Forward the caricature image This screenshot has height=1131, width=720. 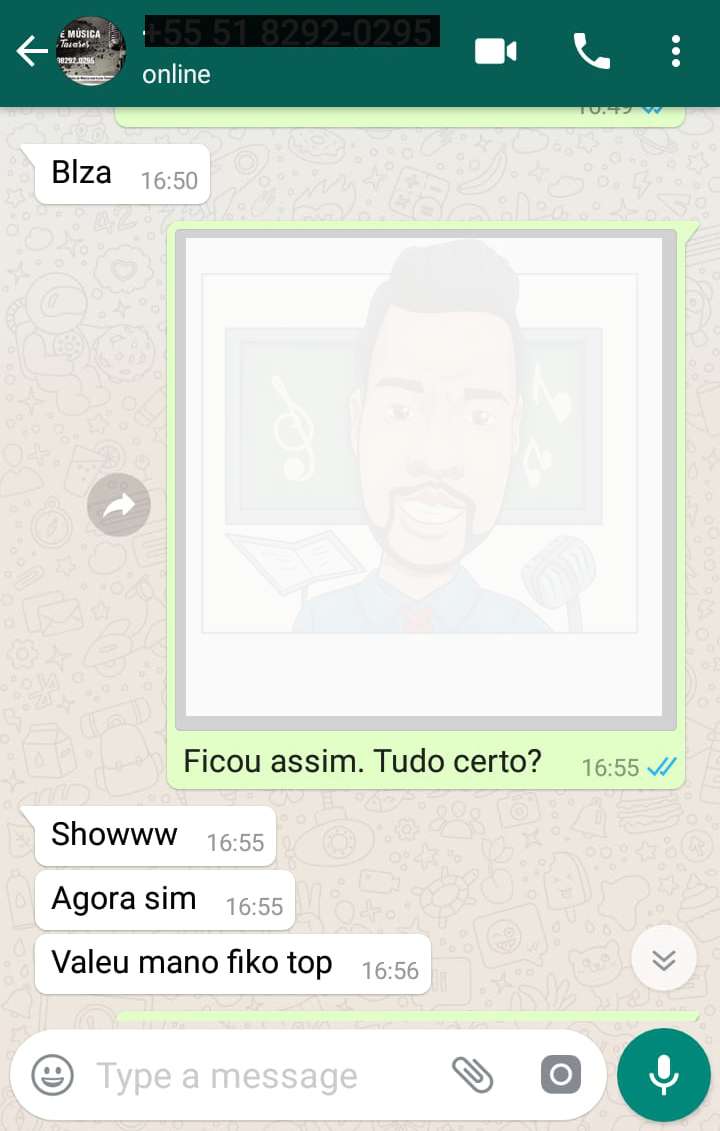pyautogui.click(x=118, y=505)
